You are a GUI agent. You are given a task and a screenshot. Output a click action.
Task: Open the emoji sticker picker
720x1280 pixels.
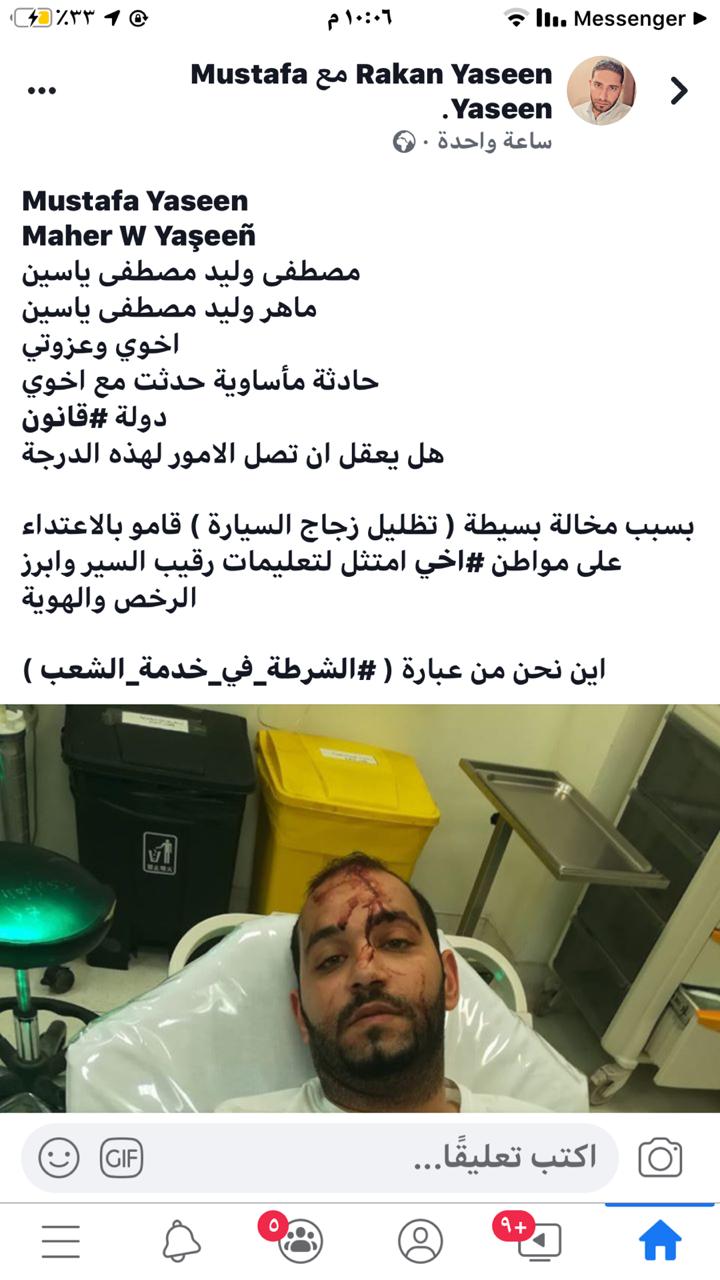coord(59,1159)
